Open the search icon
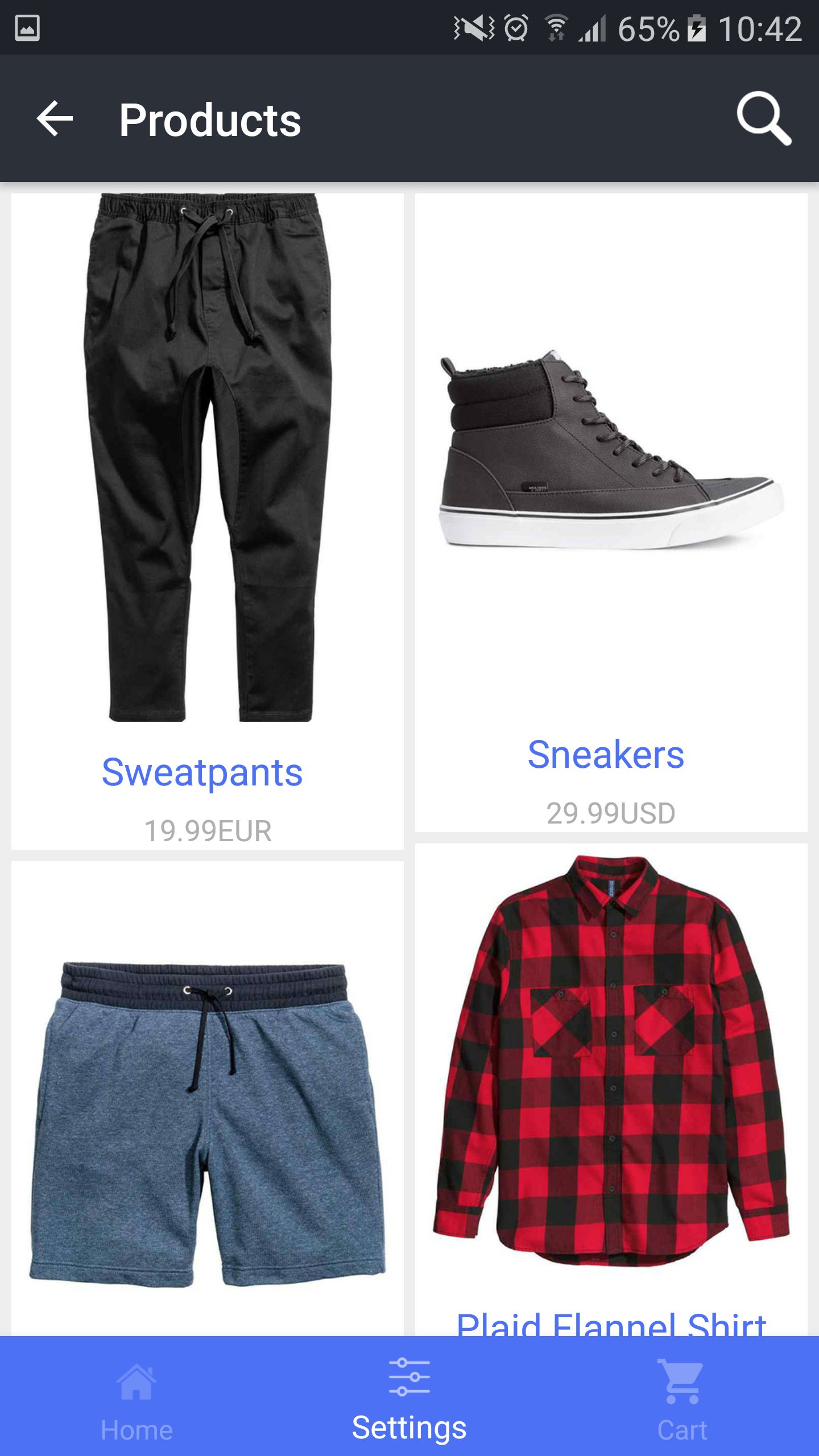Viewport: 819px width, 1456px height. [764, 119]
